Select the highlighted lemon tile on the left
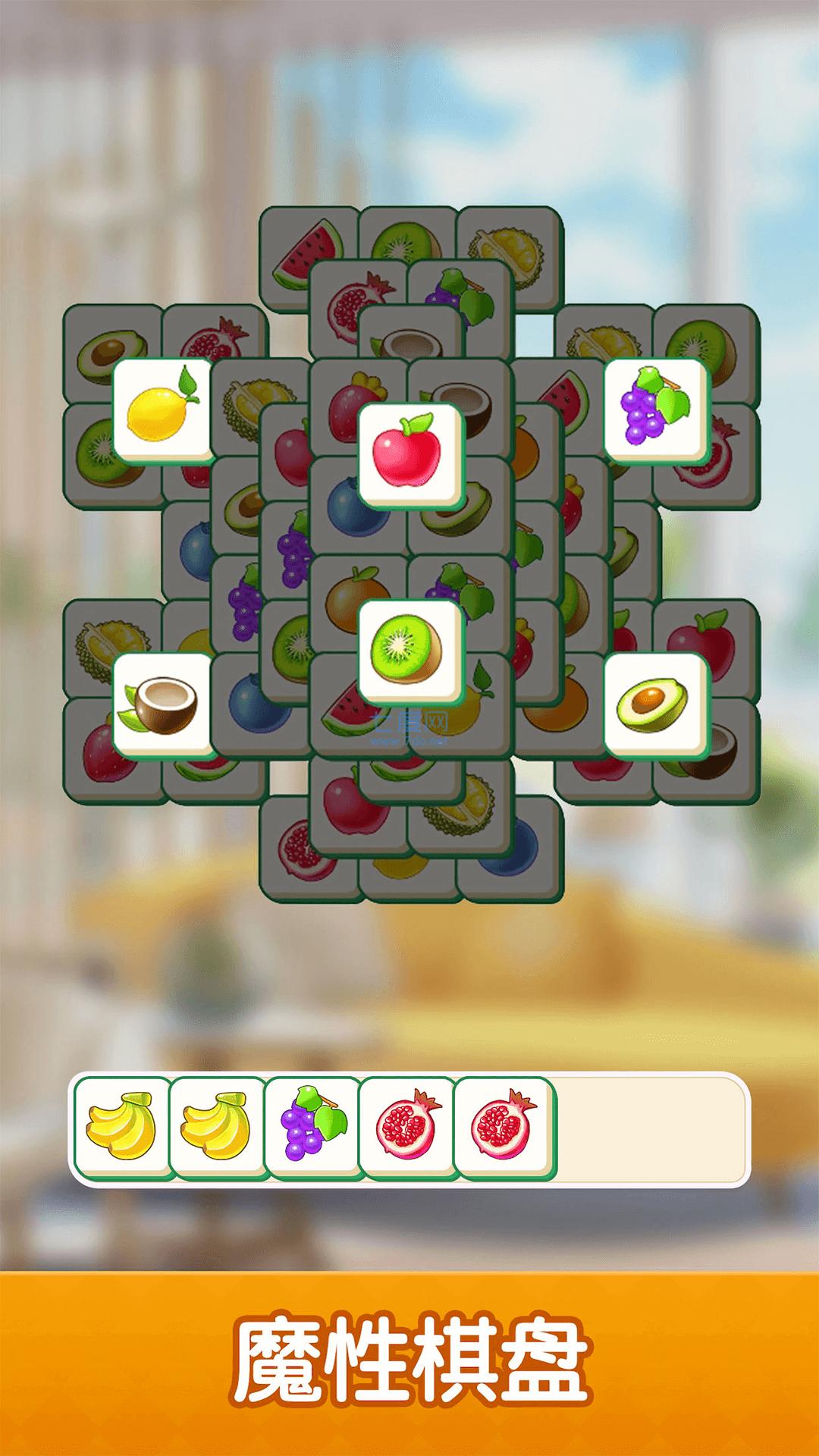Screen dimensions: 819x1456 (x=162, y=409)
